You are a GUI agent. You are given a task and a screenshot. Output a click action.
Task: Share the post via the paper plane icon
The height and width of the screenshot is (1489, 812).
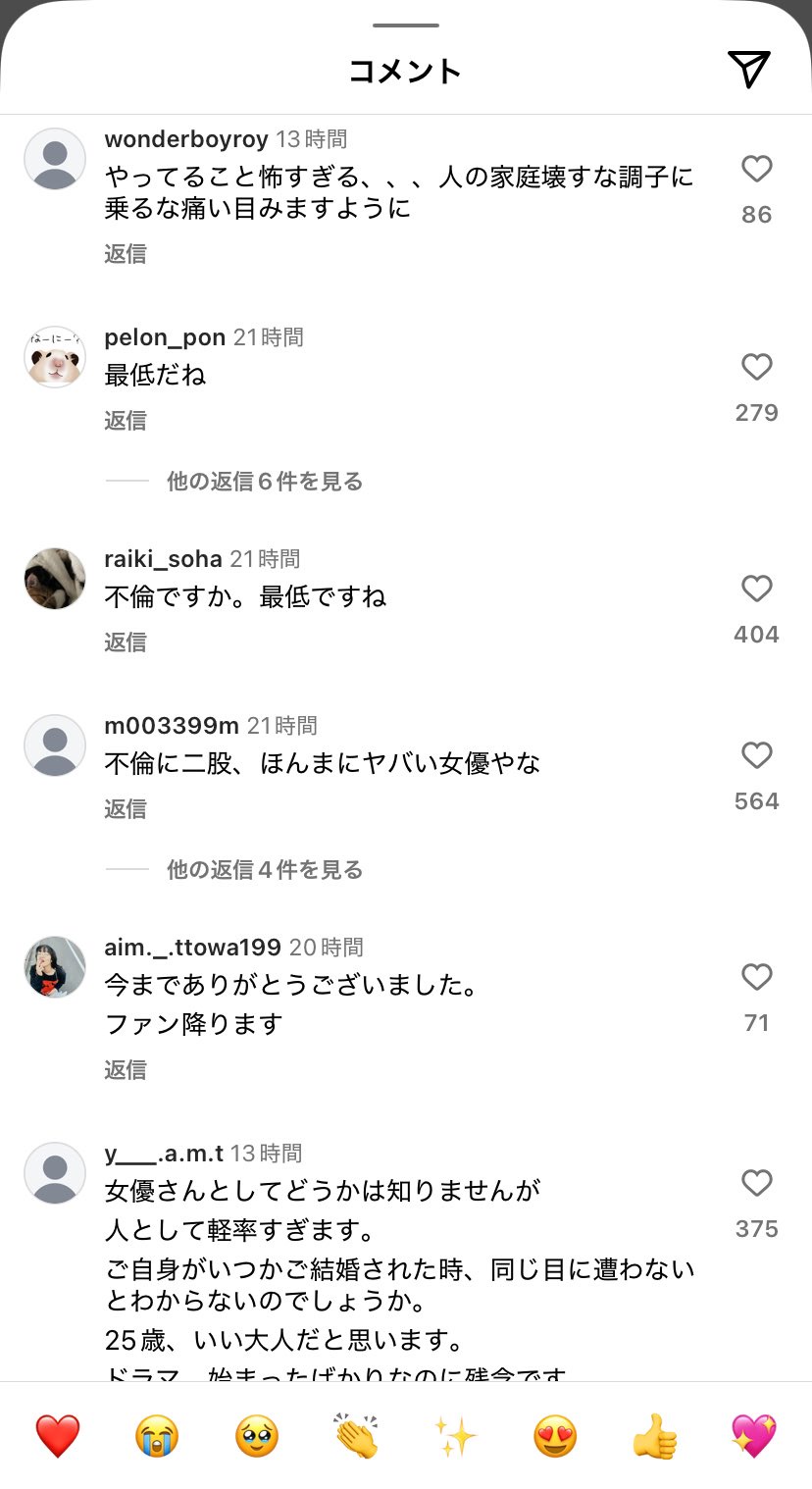(748, 69)
